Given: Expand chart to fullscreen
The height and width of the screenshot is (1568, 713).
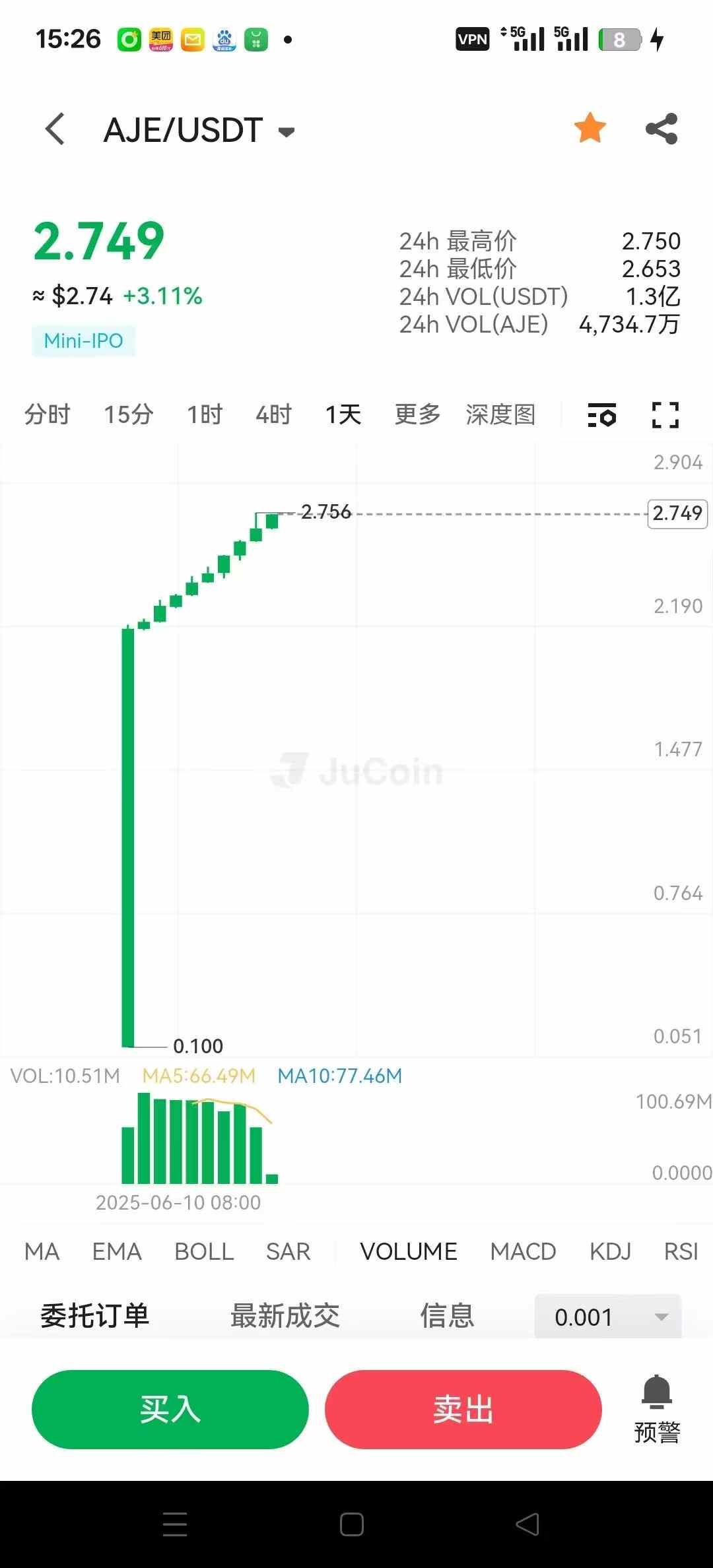Looking at the screenshot, I should [665, 415].
